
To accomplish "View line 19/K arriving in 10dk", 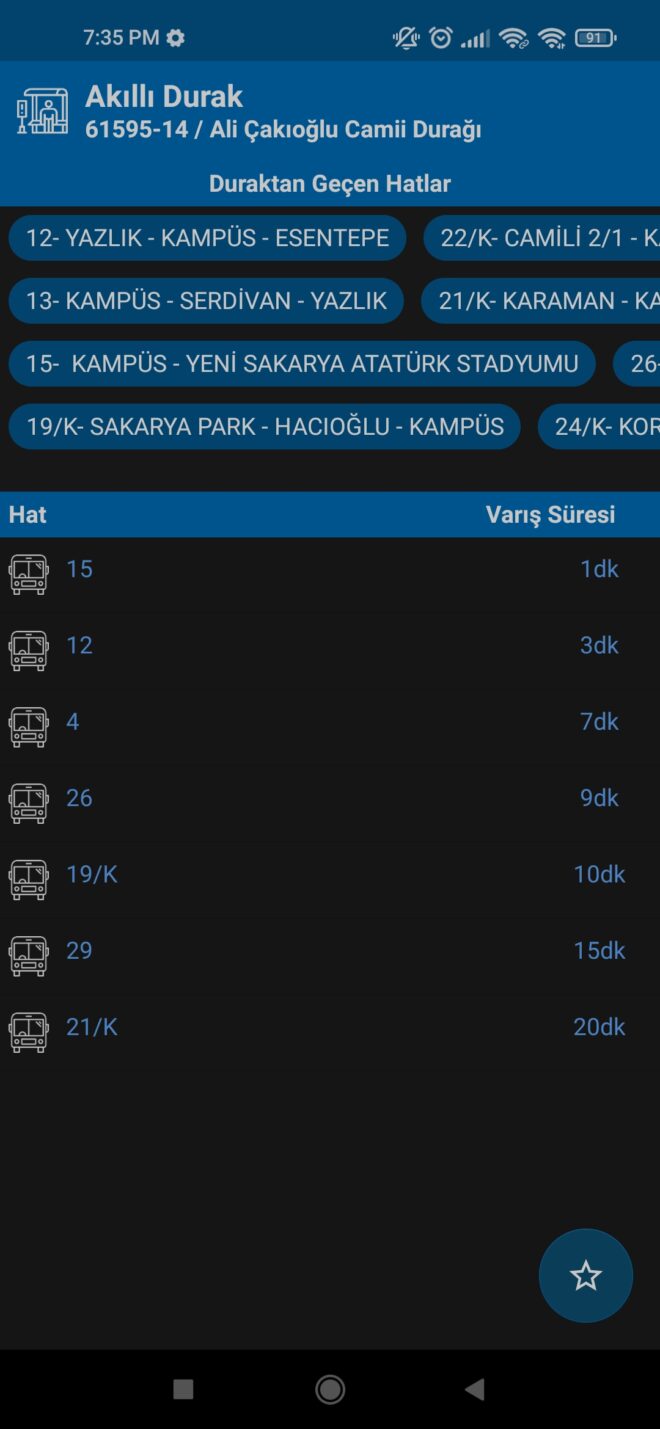I will coord(329,875).
